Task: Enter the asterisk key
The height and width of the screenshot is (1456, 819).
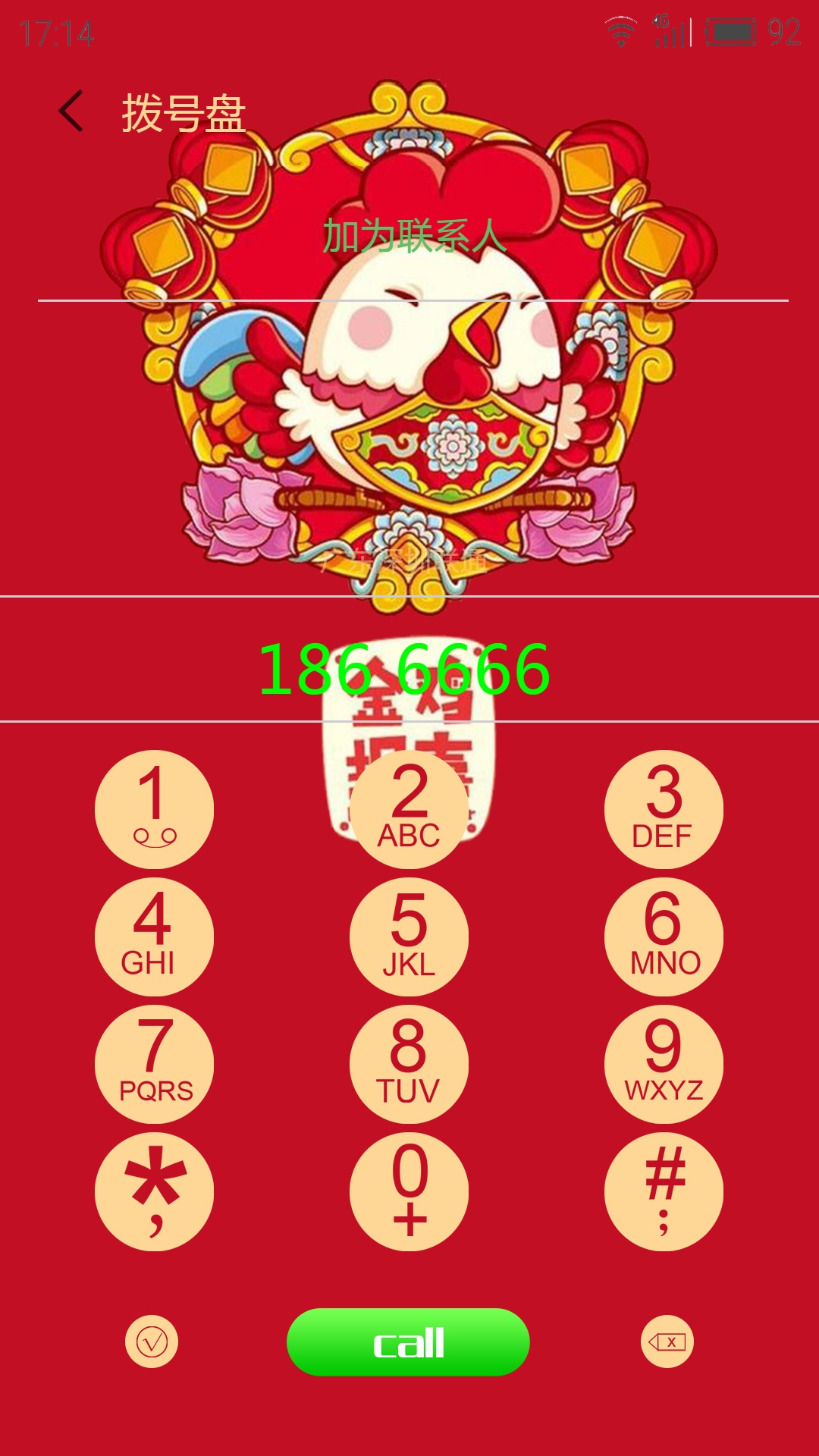Action: (154, 1191)
